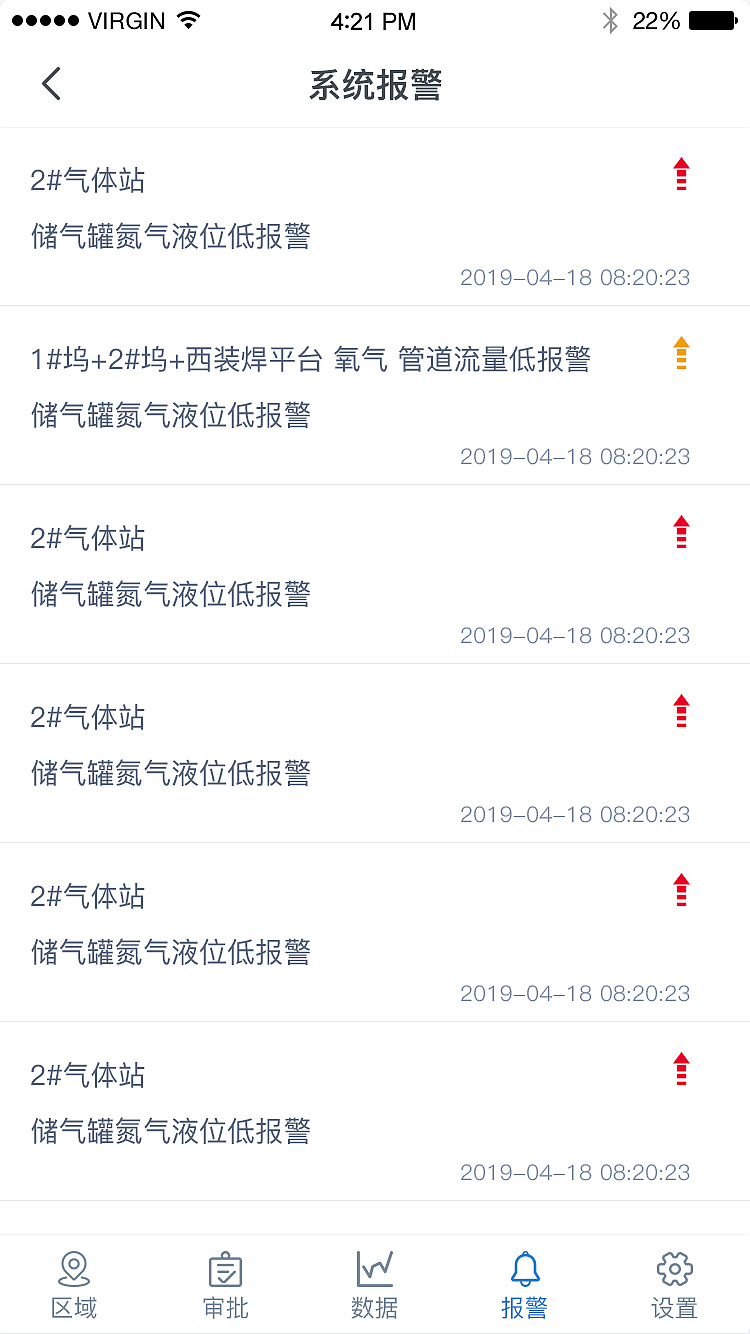Screen dimensions: 750x1334
Task: Click the red arrow icon on the last alarm entry
Action: click(681, 1068)
